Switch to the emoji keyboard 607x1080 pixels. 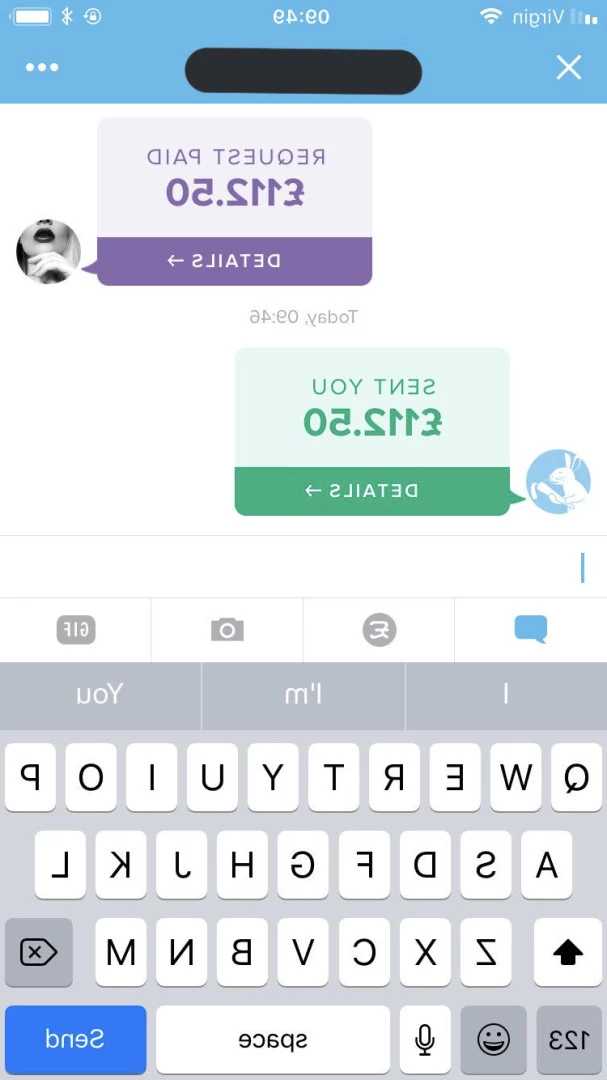tap(494, 1039)
